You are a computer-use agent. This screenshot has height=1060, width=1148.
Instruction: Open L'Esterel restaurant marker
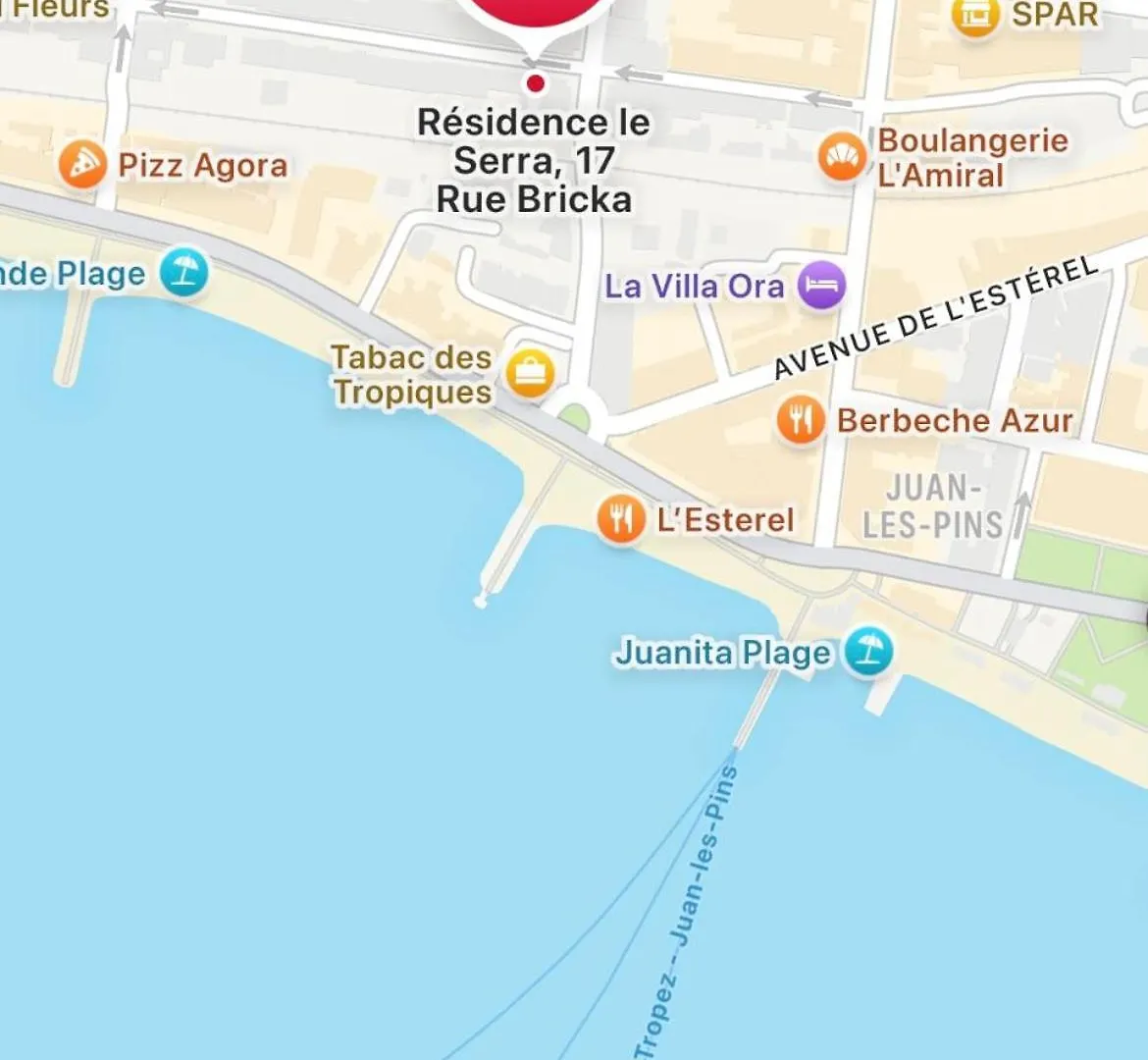pyautogui.click(x=621, y=518)
